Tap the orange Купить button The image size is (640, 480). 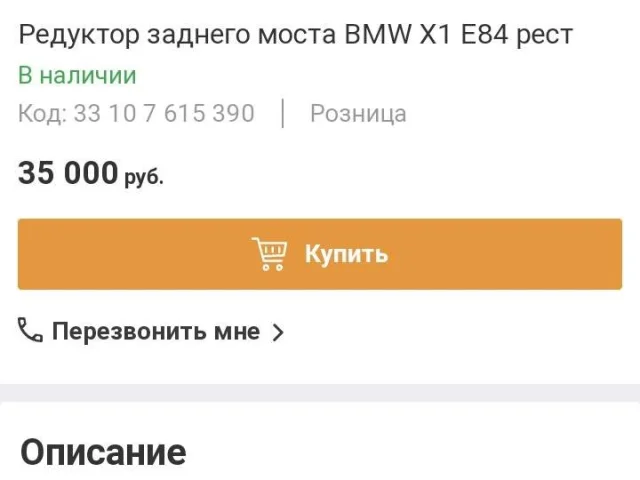pyautogui.click(x=319, y=254)
